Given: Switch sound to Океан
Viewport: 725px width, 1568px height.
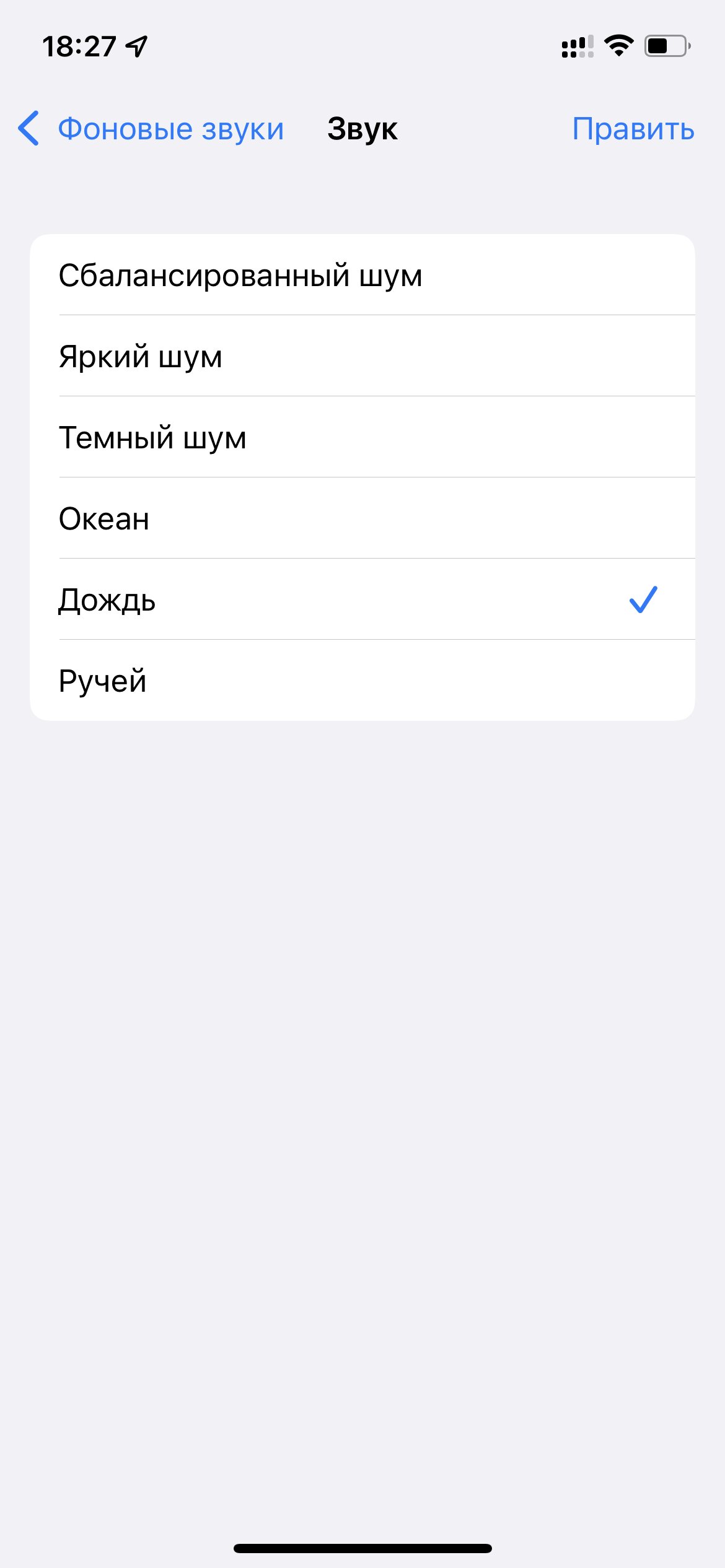Looking at the screenshot, I should click(x=362, y=518).
